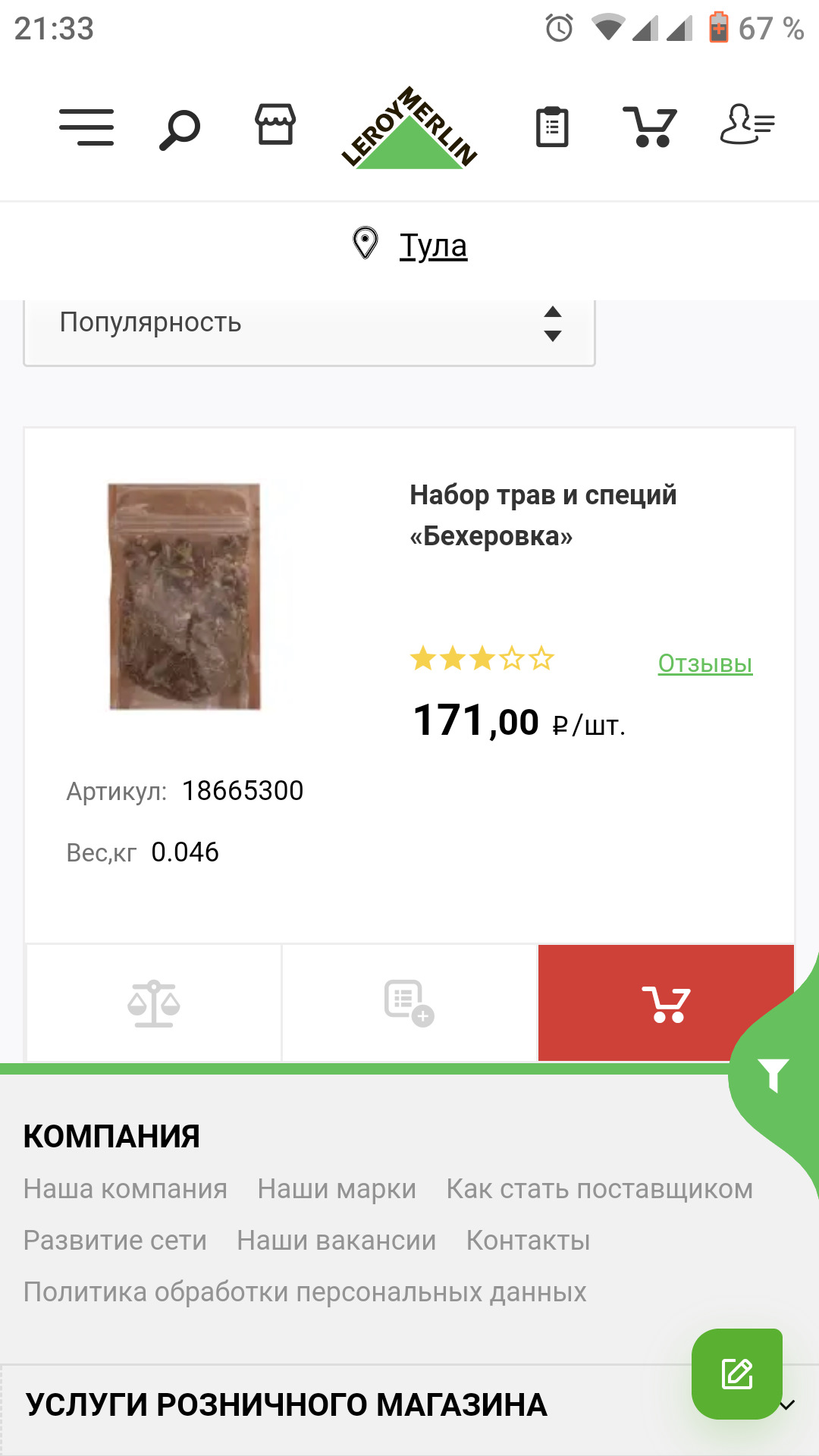819x1456 pixels.
Task: Read Отзывы for the product
Action: coord(704,664)
